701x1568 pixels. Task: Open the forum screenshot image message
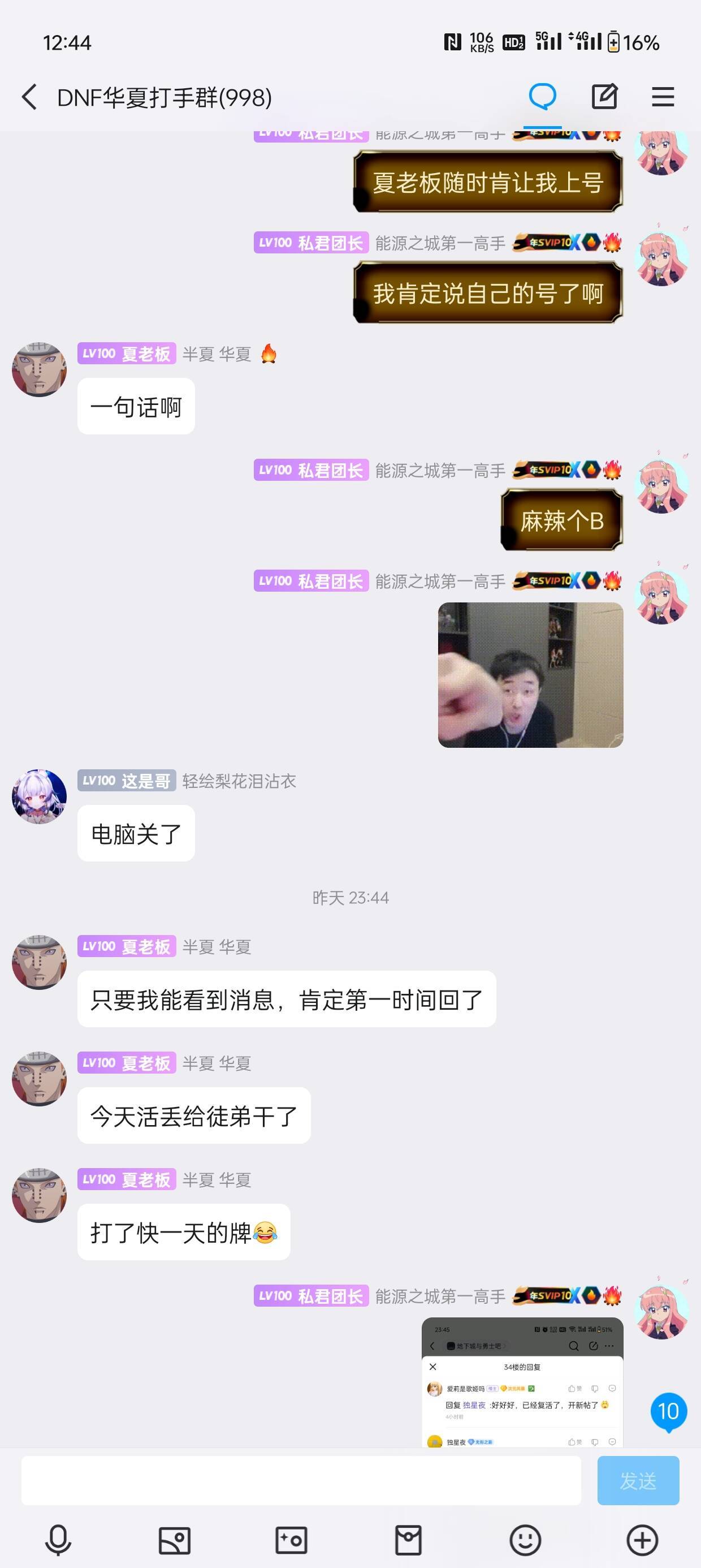click(x=522, y=1382)
